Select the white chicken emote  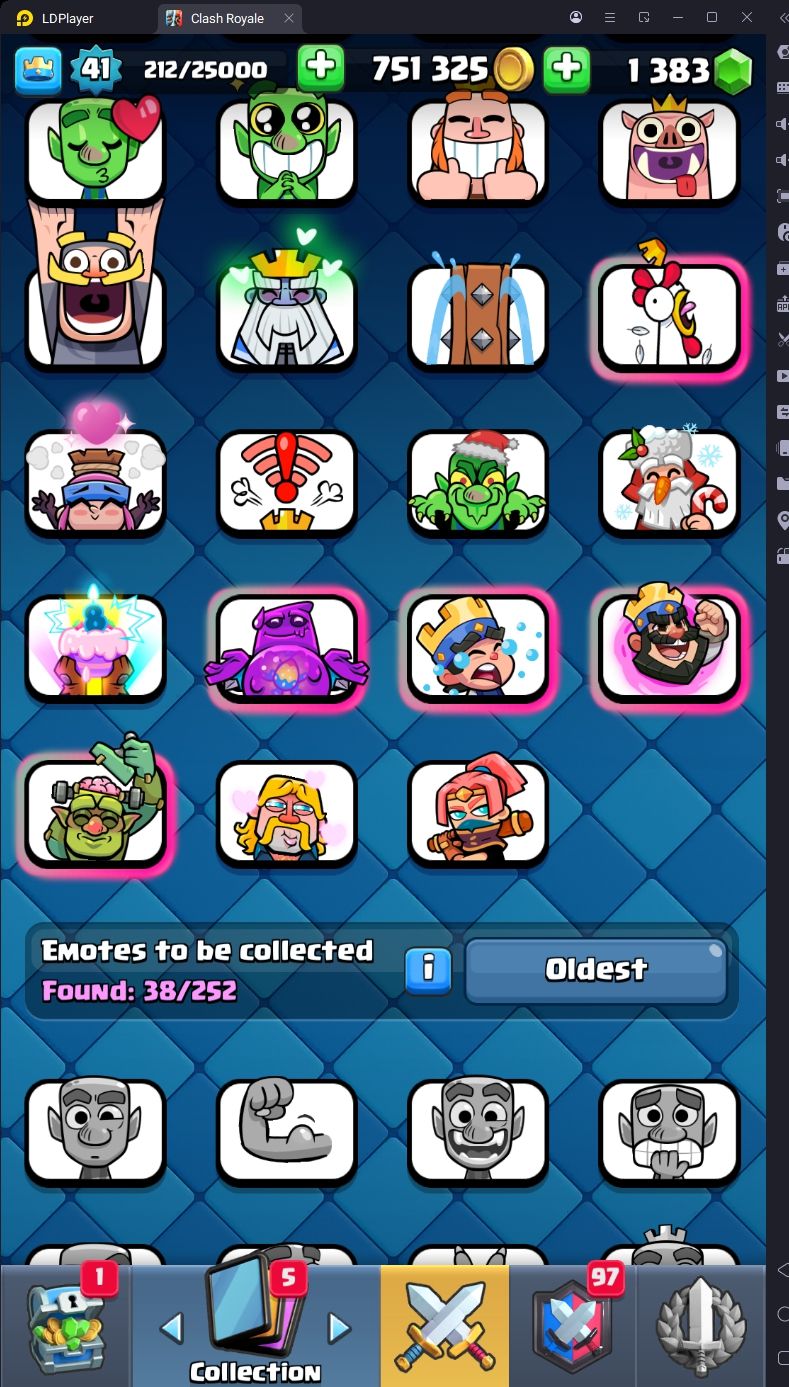pyautogui.click(x=669, y=317)
